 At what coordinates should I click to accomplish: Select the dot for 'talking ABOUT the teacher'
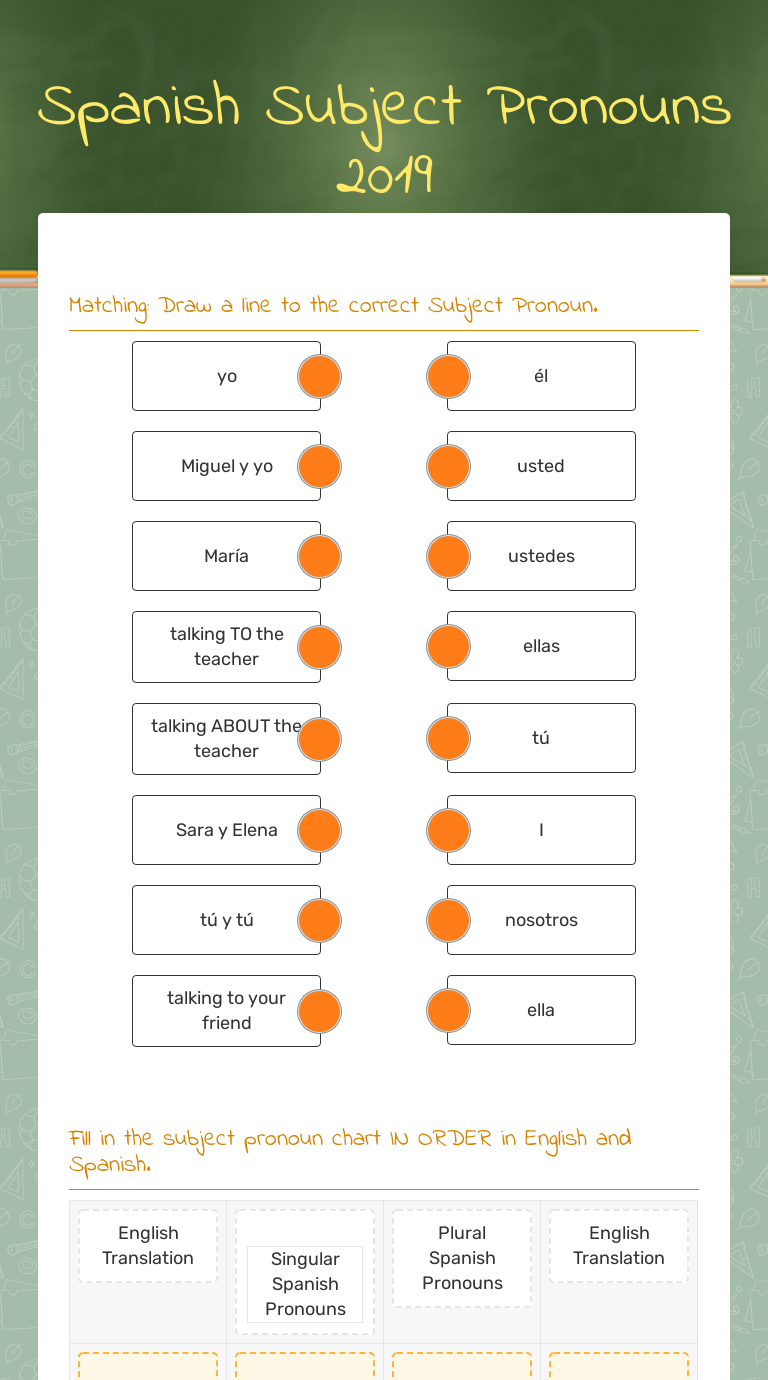point(320,739)
